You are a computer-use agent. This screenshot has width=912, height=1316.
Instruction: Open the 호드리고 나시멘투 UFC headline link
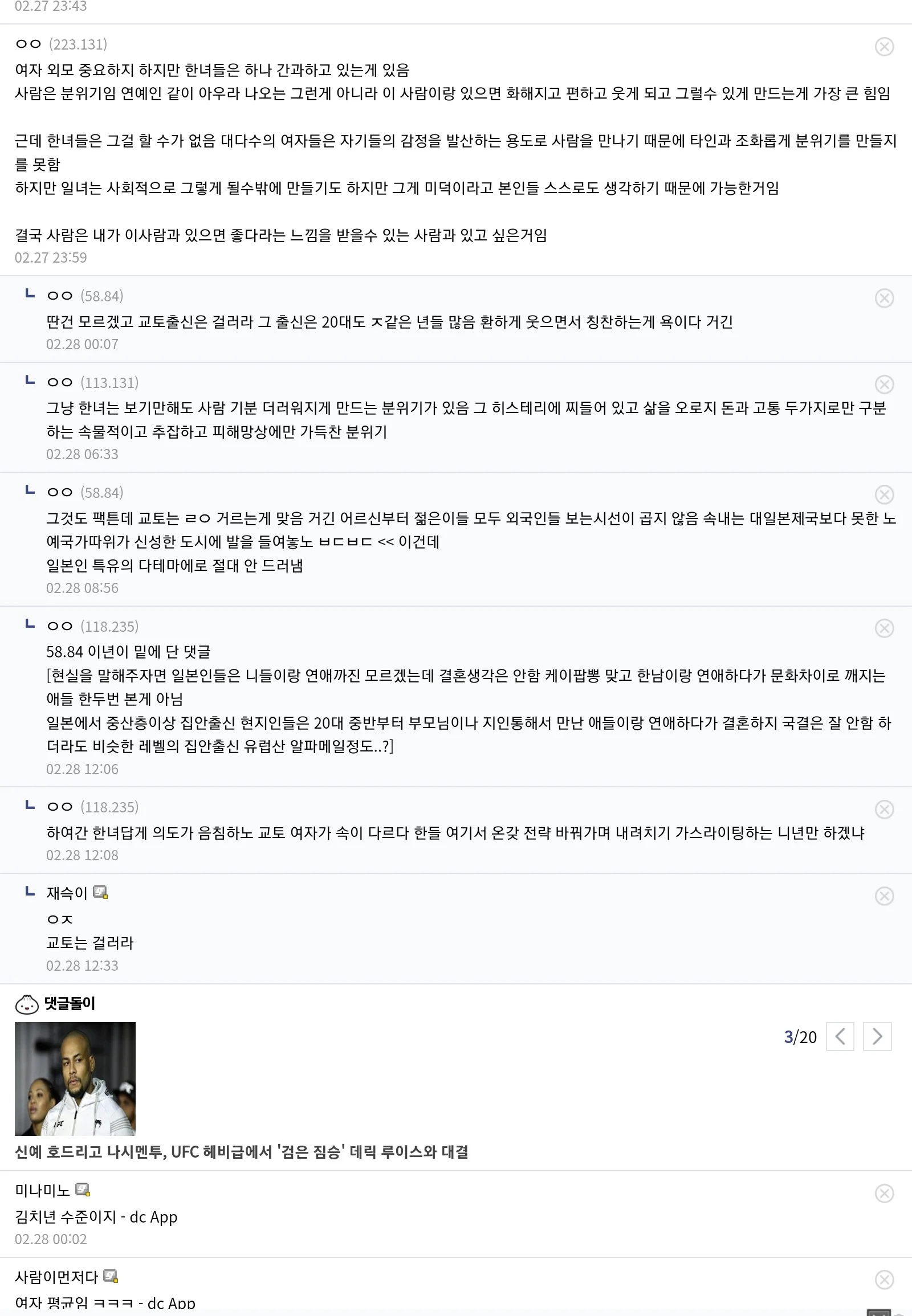241,1151
